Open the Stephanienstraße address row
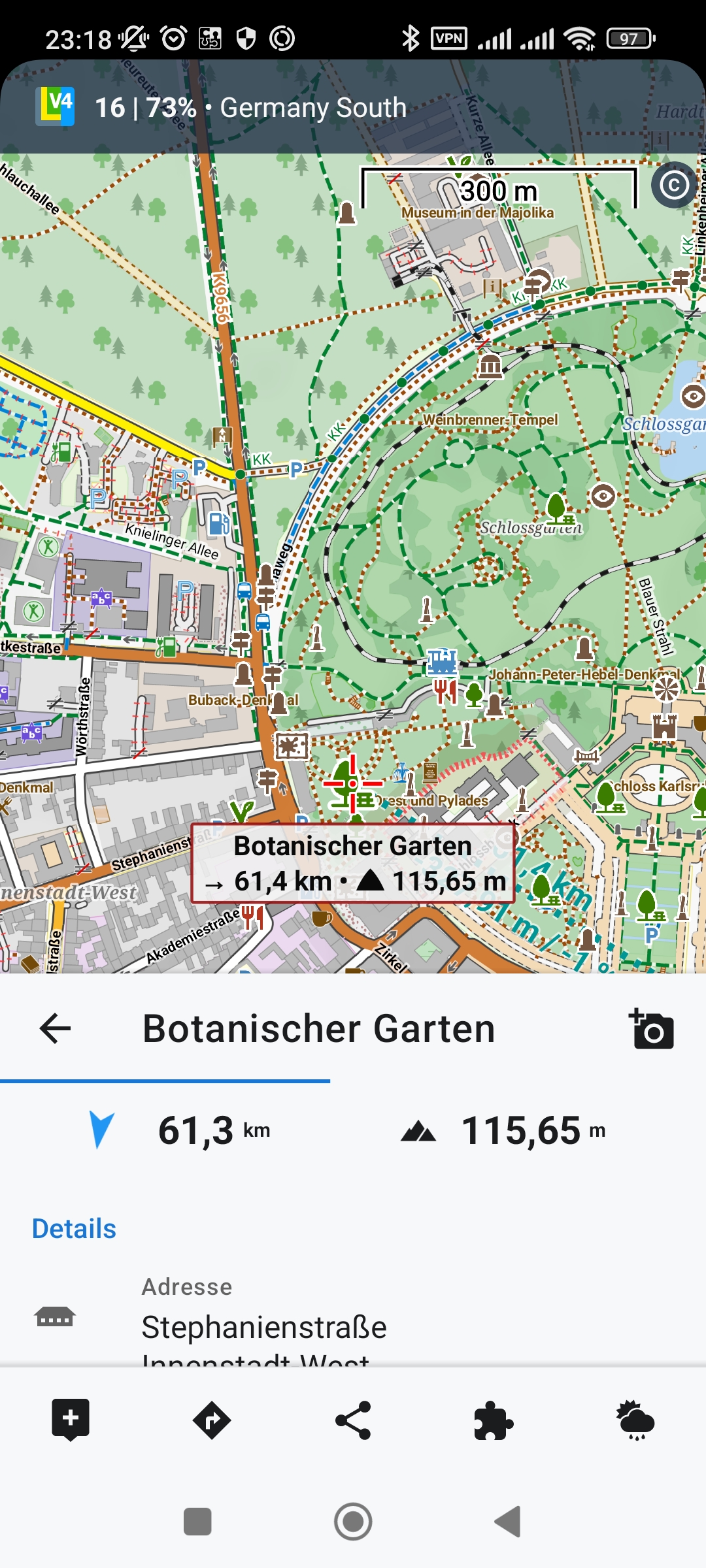Viewport: 706px width, 1568px height. point(264,1326)
